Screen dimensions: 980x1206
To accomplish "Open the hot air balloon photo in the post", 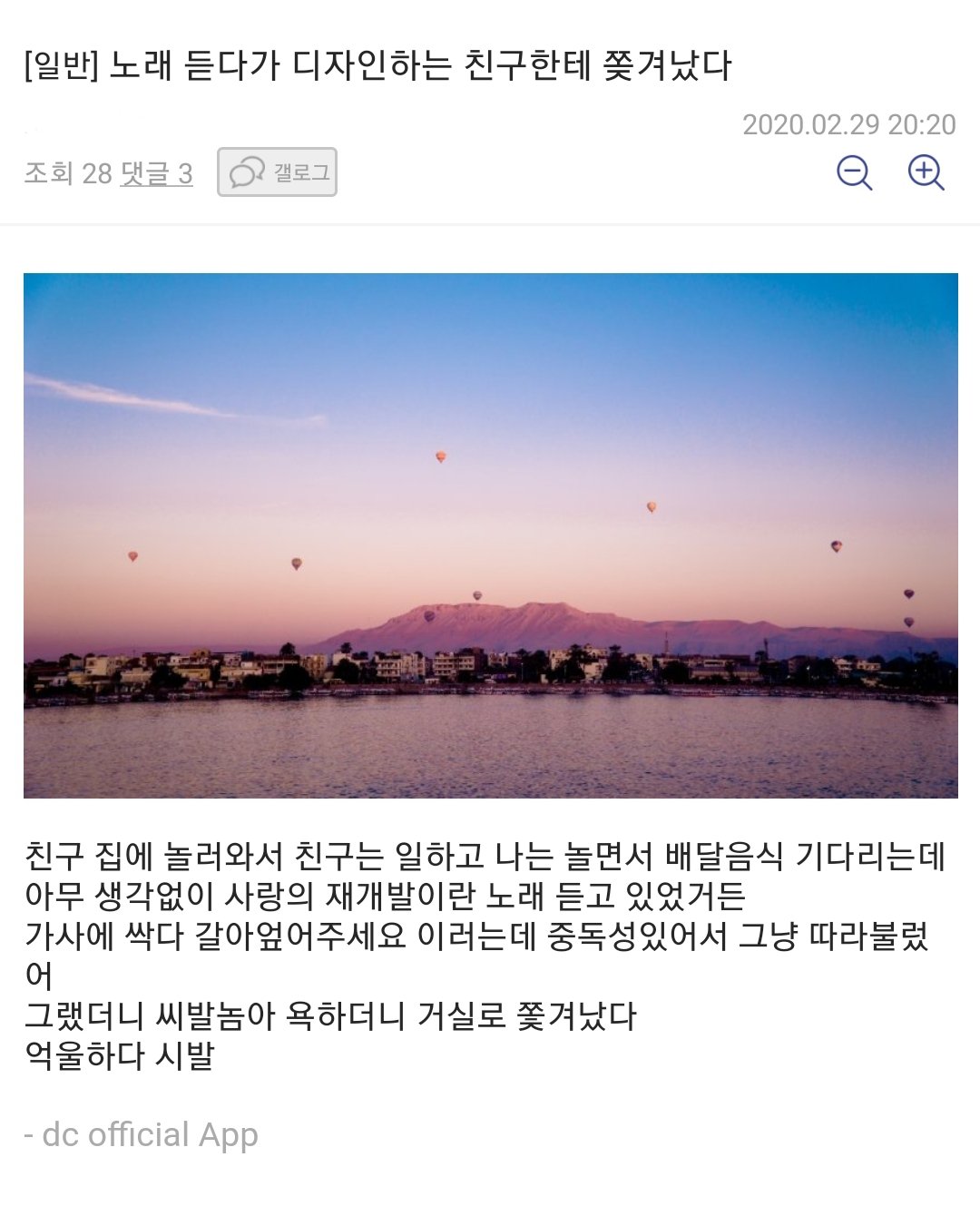I will 490,535.
